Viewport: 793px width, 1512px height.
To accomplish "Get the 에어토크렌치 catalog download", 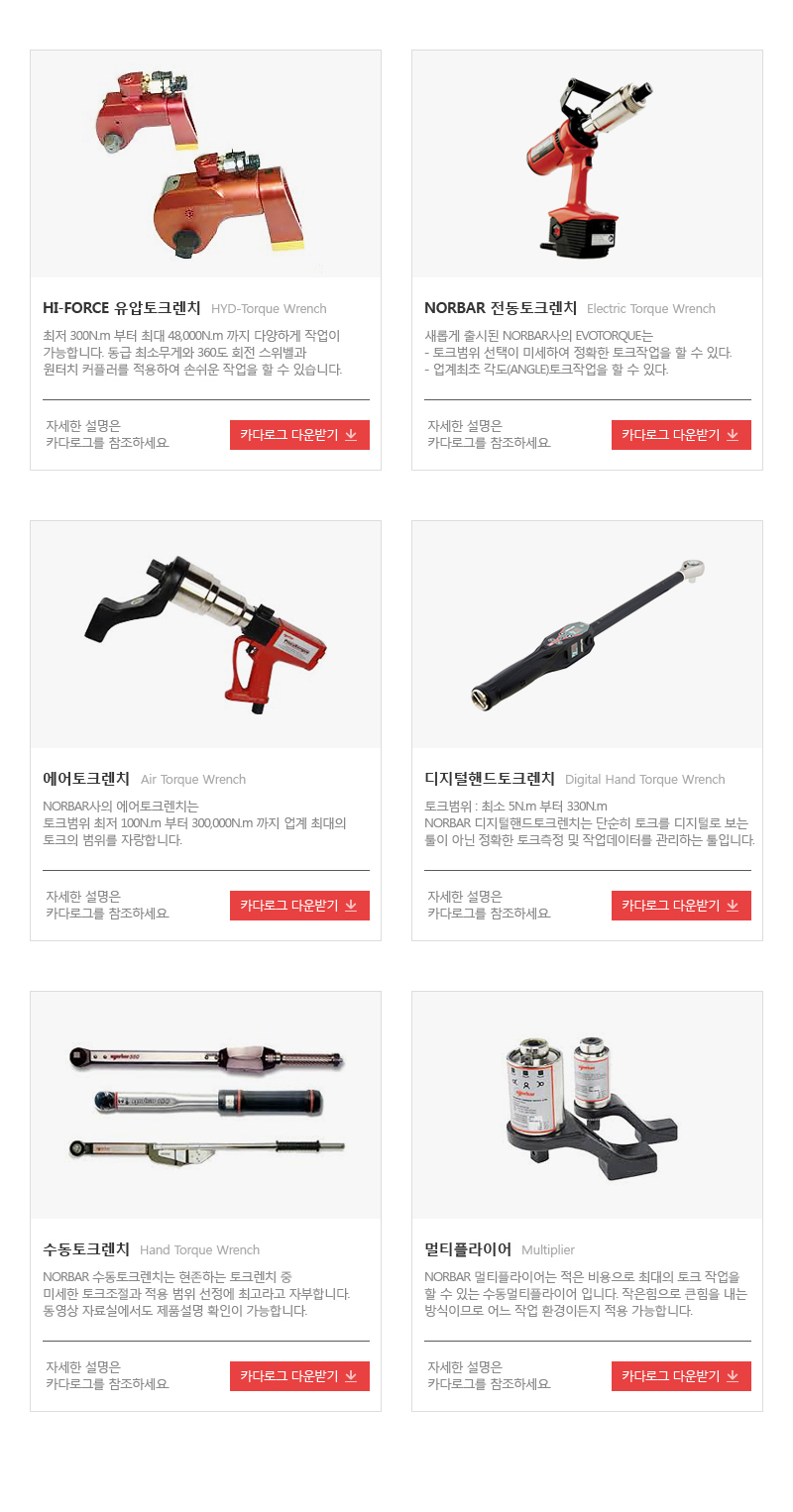I will 299,906.
